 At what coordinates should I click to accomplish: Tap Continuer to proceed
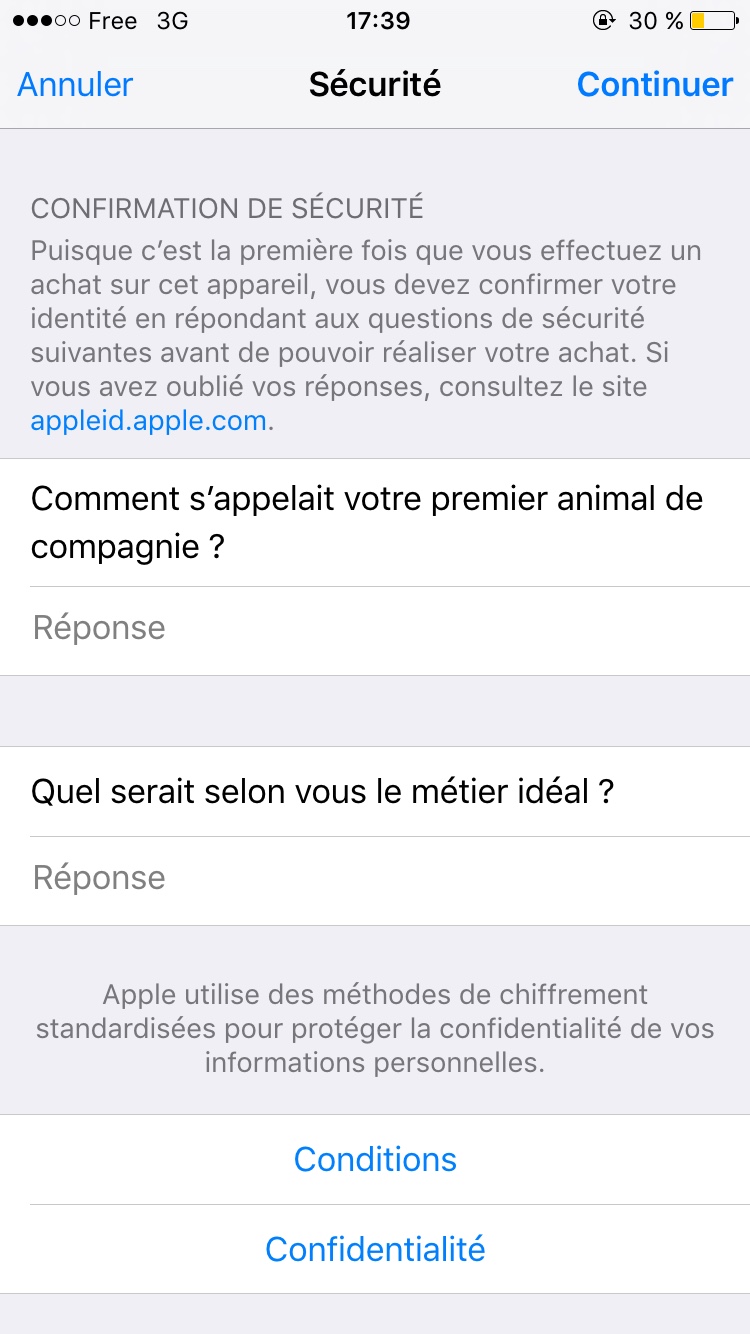(655, 85)
